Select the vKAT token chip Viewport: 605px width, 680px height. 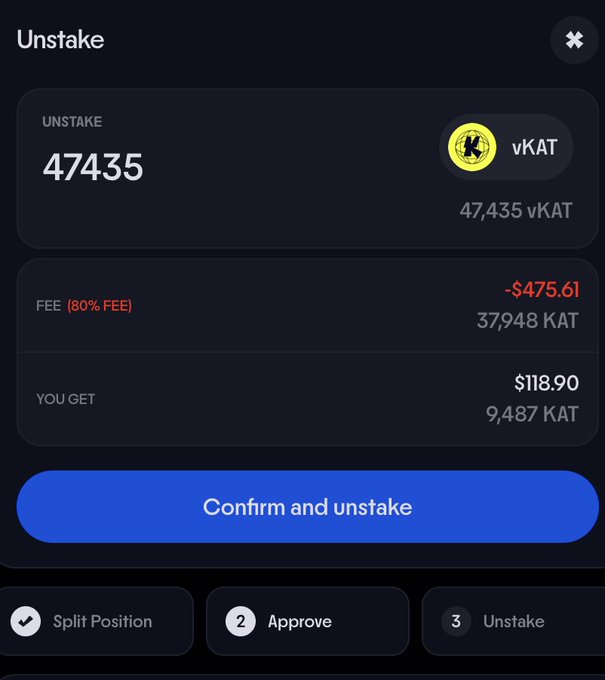(506, 147)
